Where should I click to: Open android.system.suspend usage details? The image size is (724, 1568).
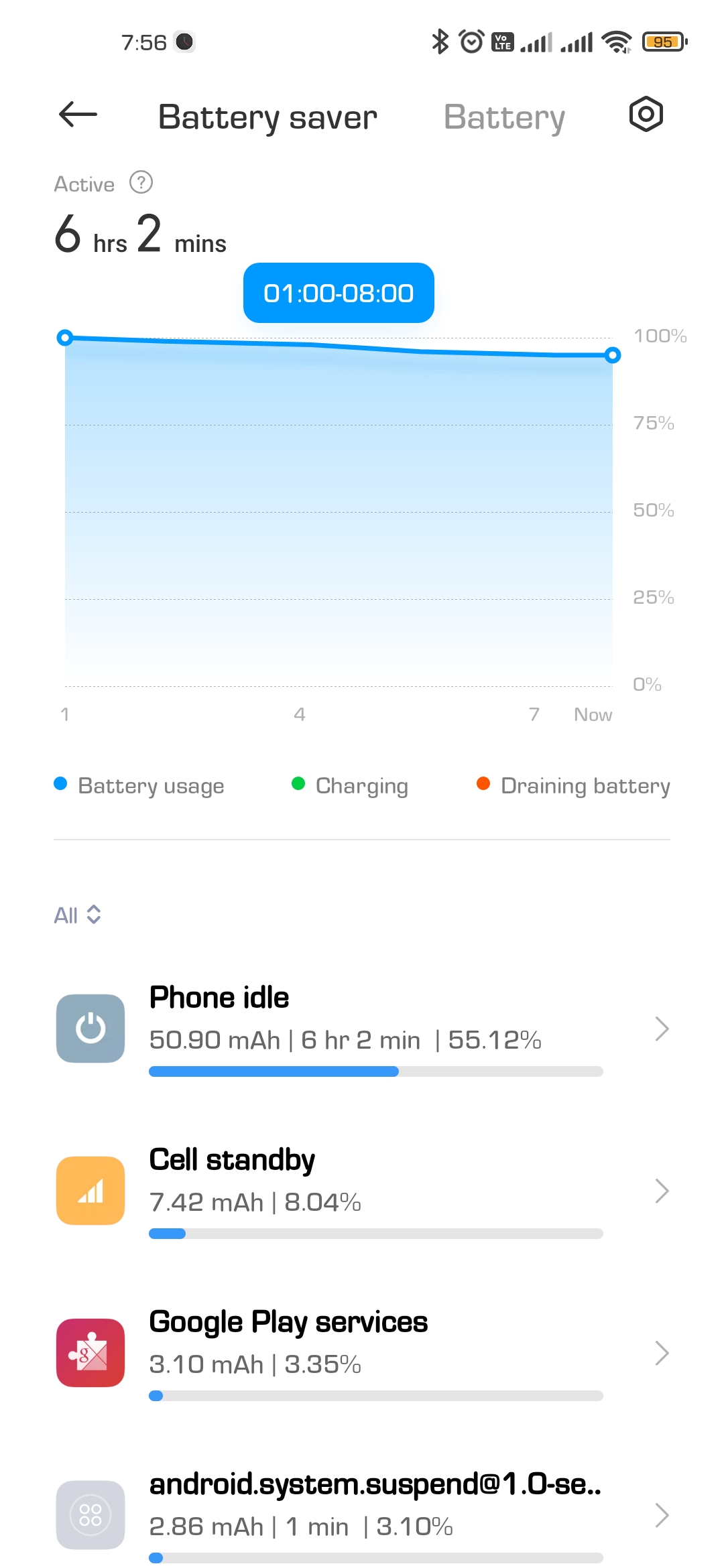[362, 1515]
